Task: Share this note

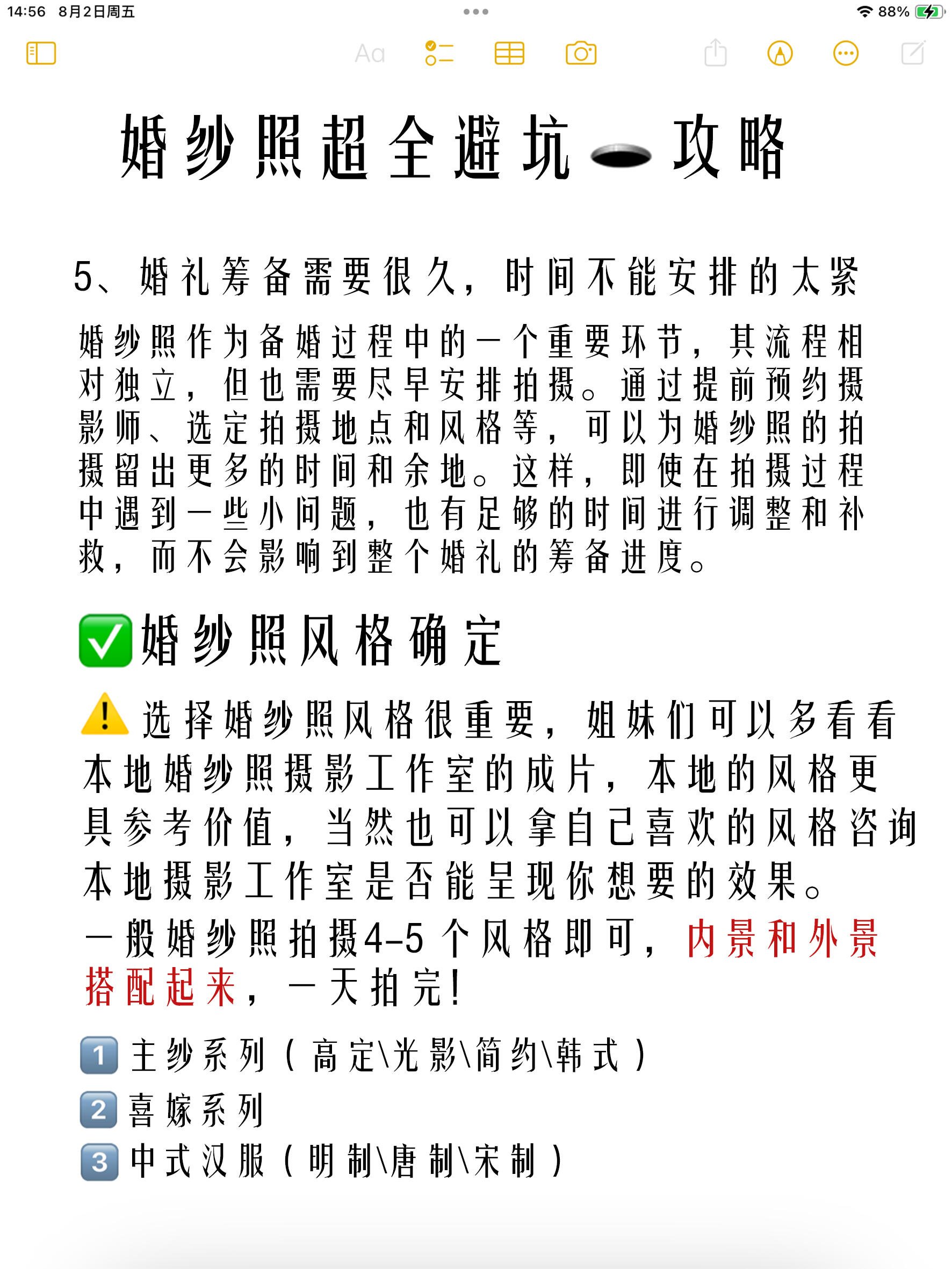Action: pos(715,53)
